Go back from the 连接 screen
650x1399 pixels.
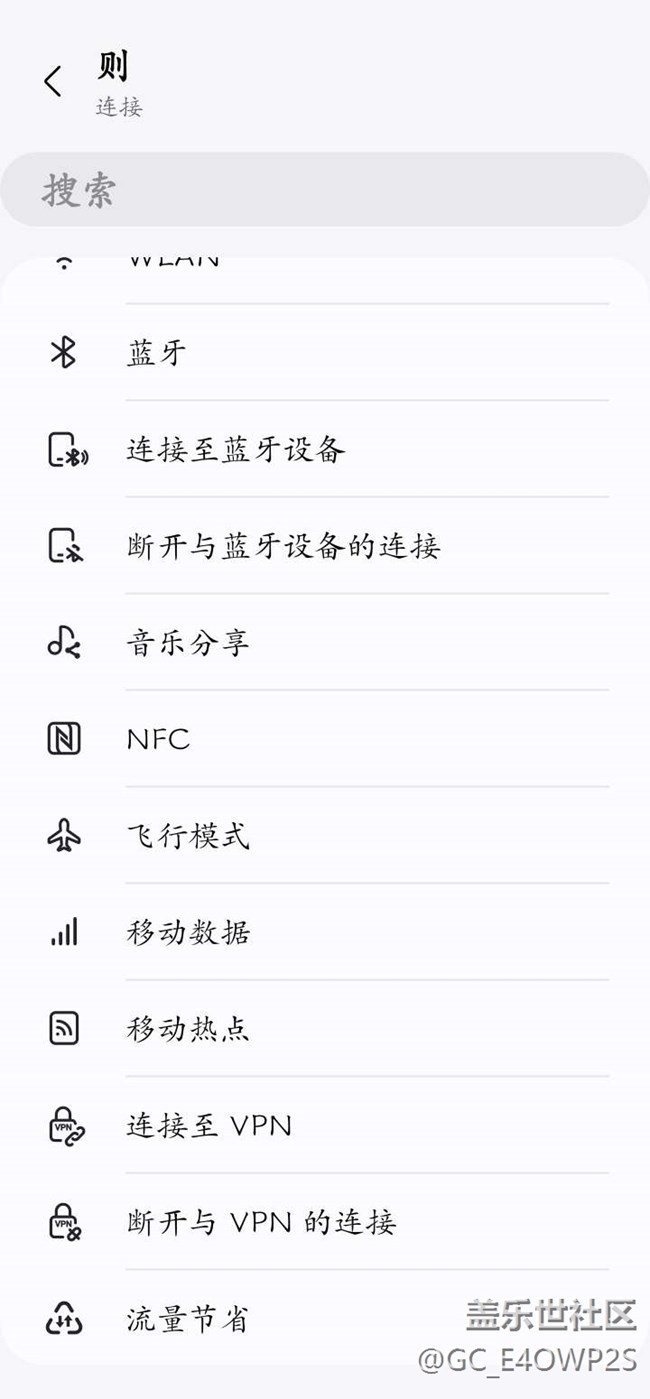click(x=53, y=82)
